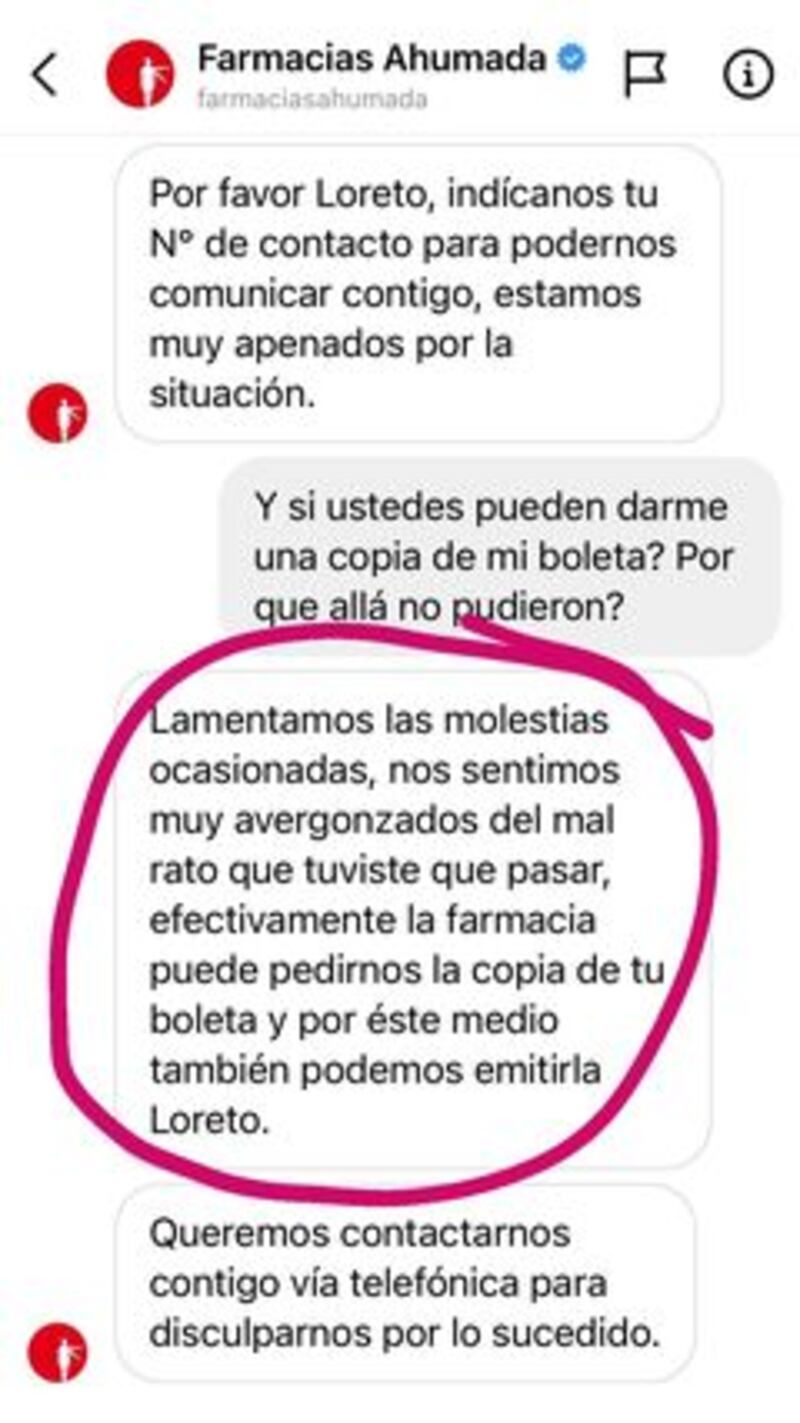Open conversation info details
800x1423 pixels.
click(748, 75)
